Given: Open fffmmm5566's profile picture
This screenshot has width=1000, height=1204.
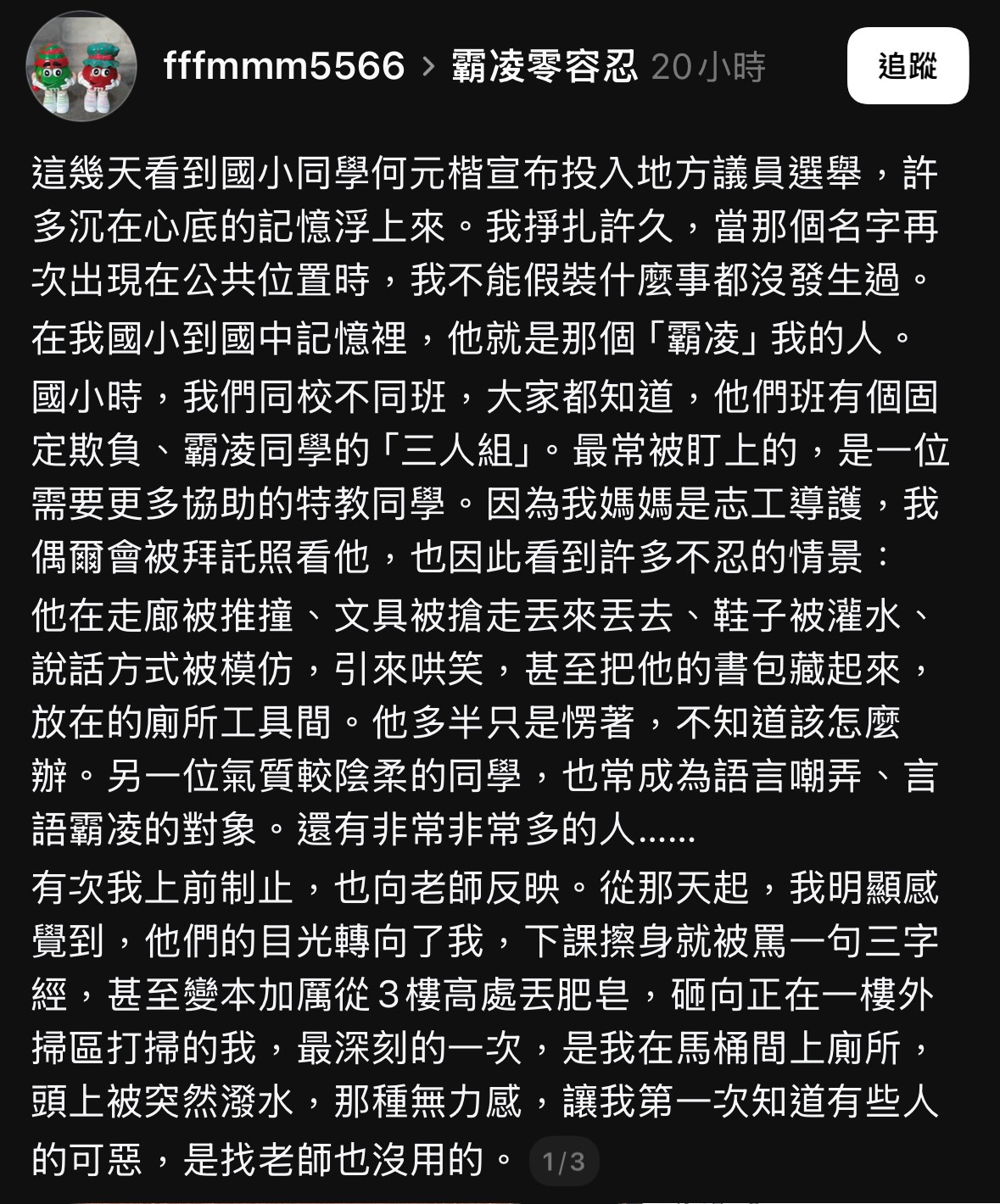Looking at the screenshot, I should tap(81, 67).
